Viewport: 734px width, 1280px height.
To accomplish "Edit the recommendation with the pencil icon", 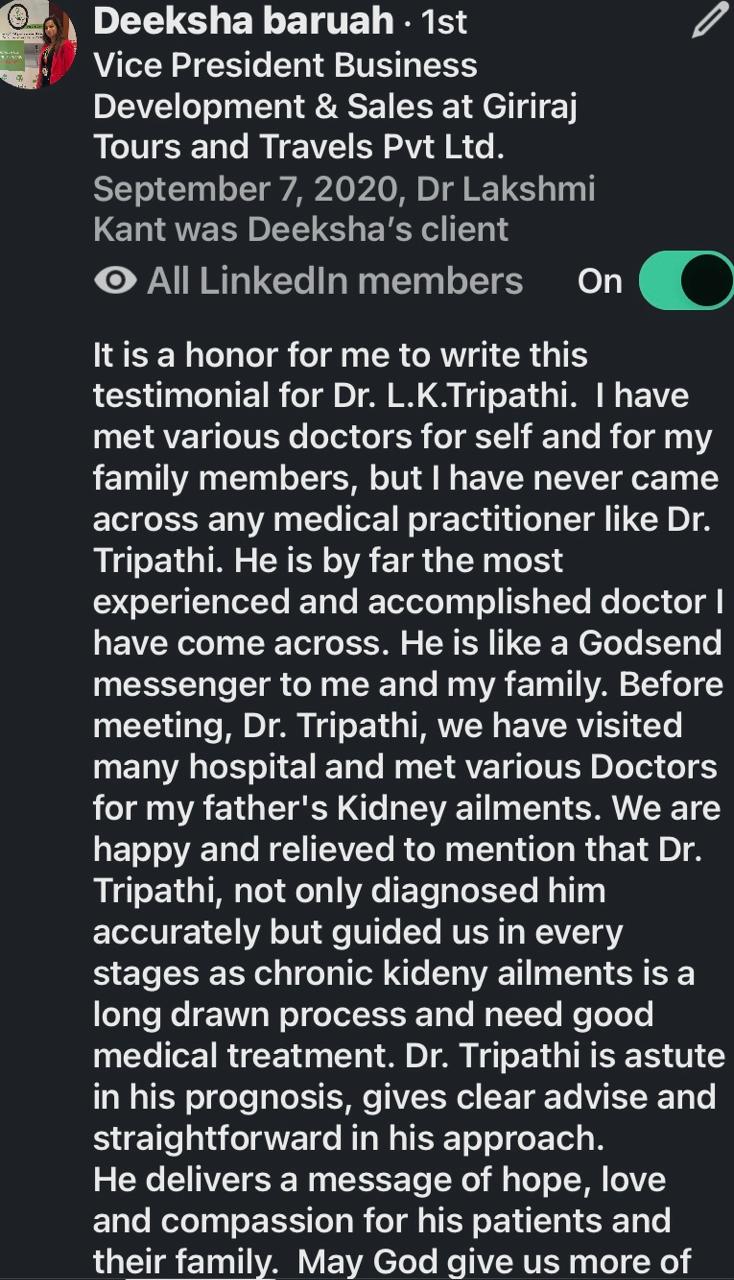I will [709, 21].
